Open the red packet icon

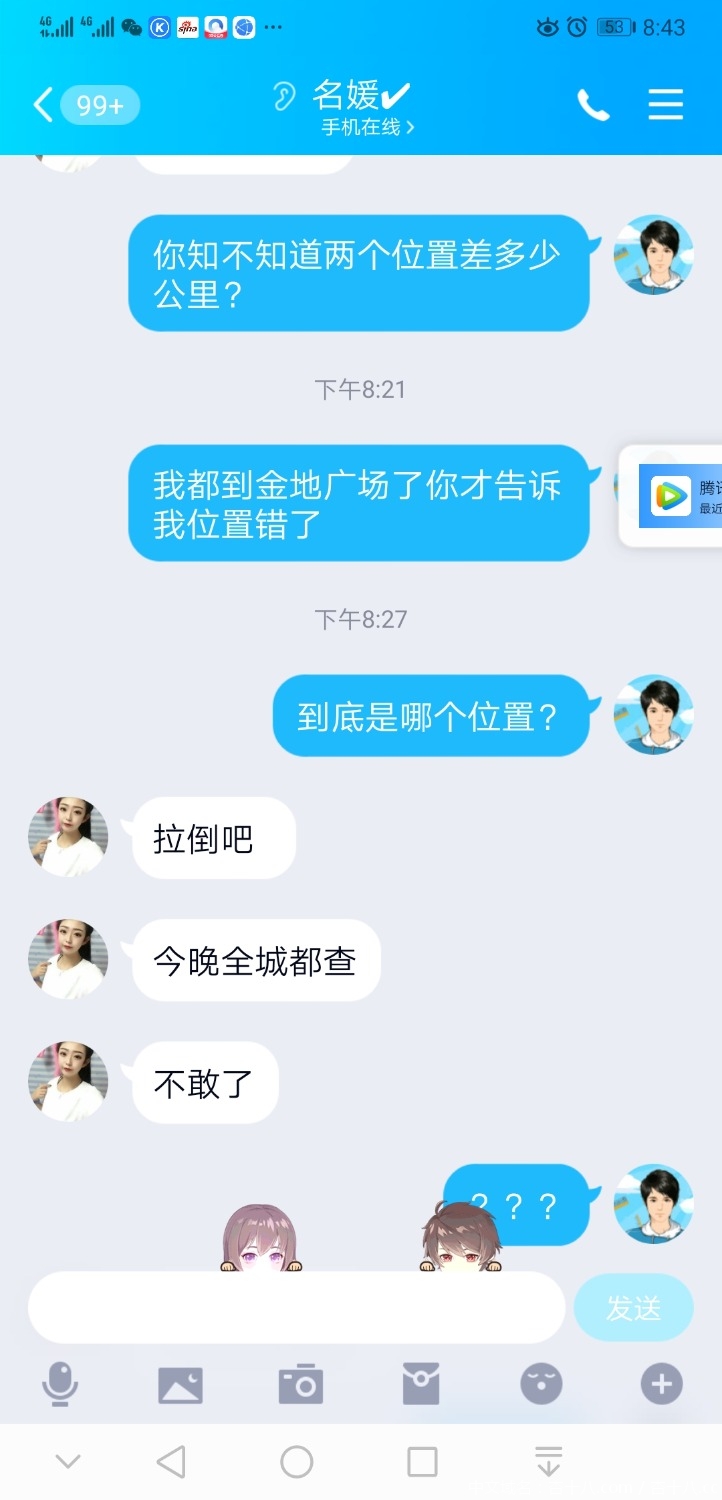click(x=421, y=1384)
